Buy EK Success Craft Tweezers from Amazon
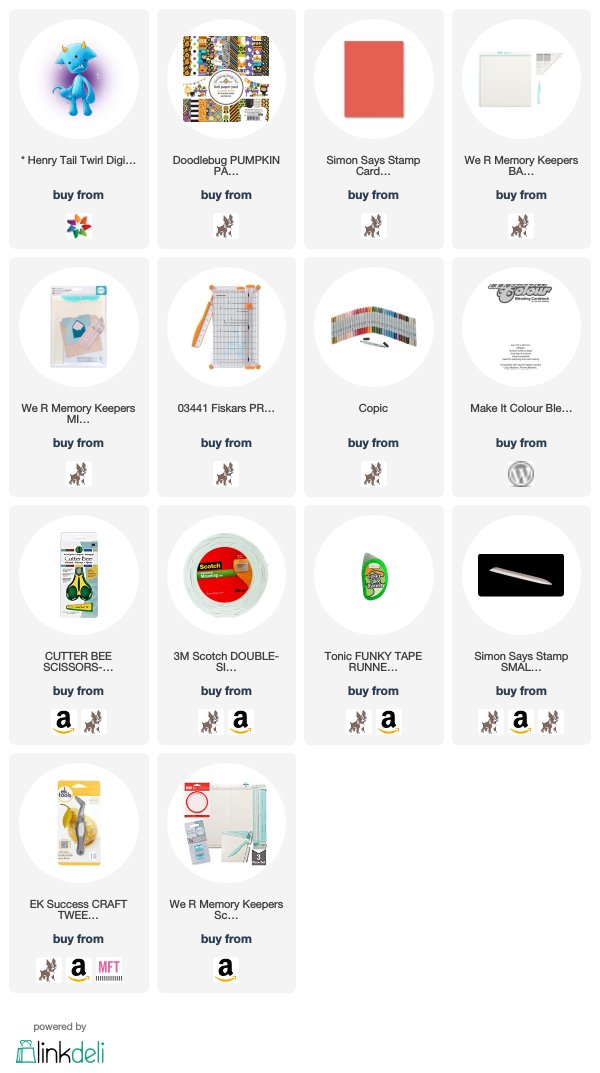 pos(79,970)
